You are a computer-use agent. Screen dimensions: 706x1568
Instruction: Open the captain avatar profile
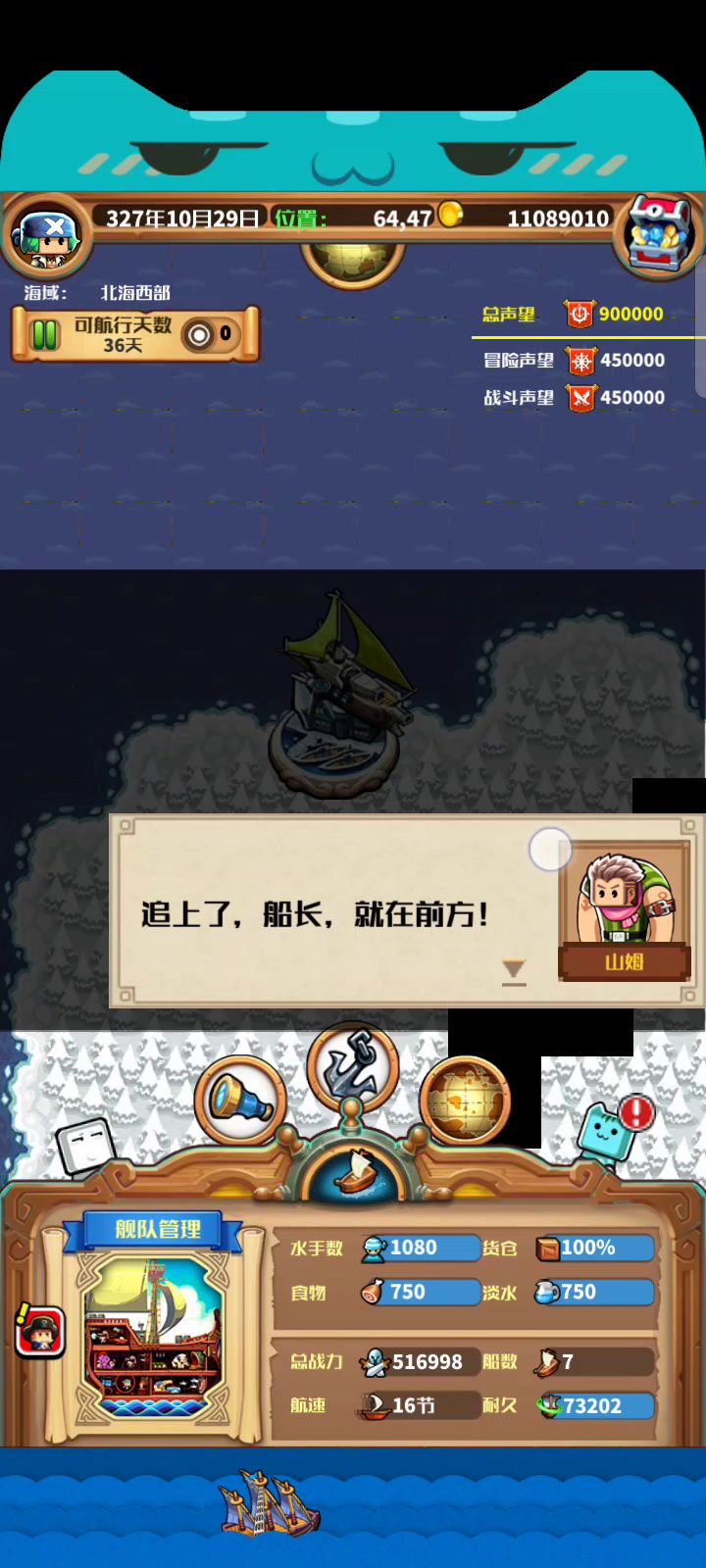point(47,235)
